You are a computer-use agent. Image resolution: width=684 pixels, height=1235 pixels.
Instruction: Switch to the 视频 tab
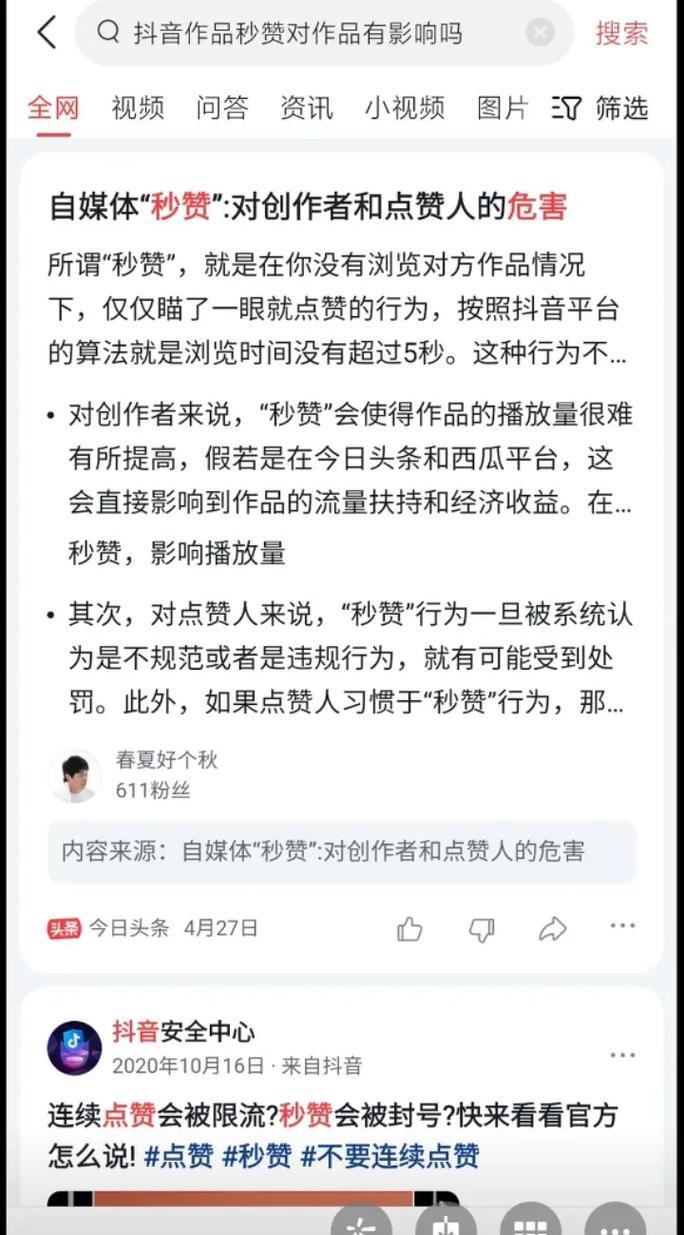[x=138, y=108]
